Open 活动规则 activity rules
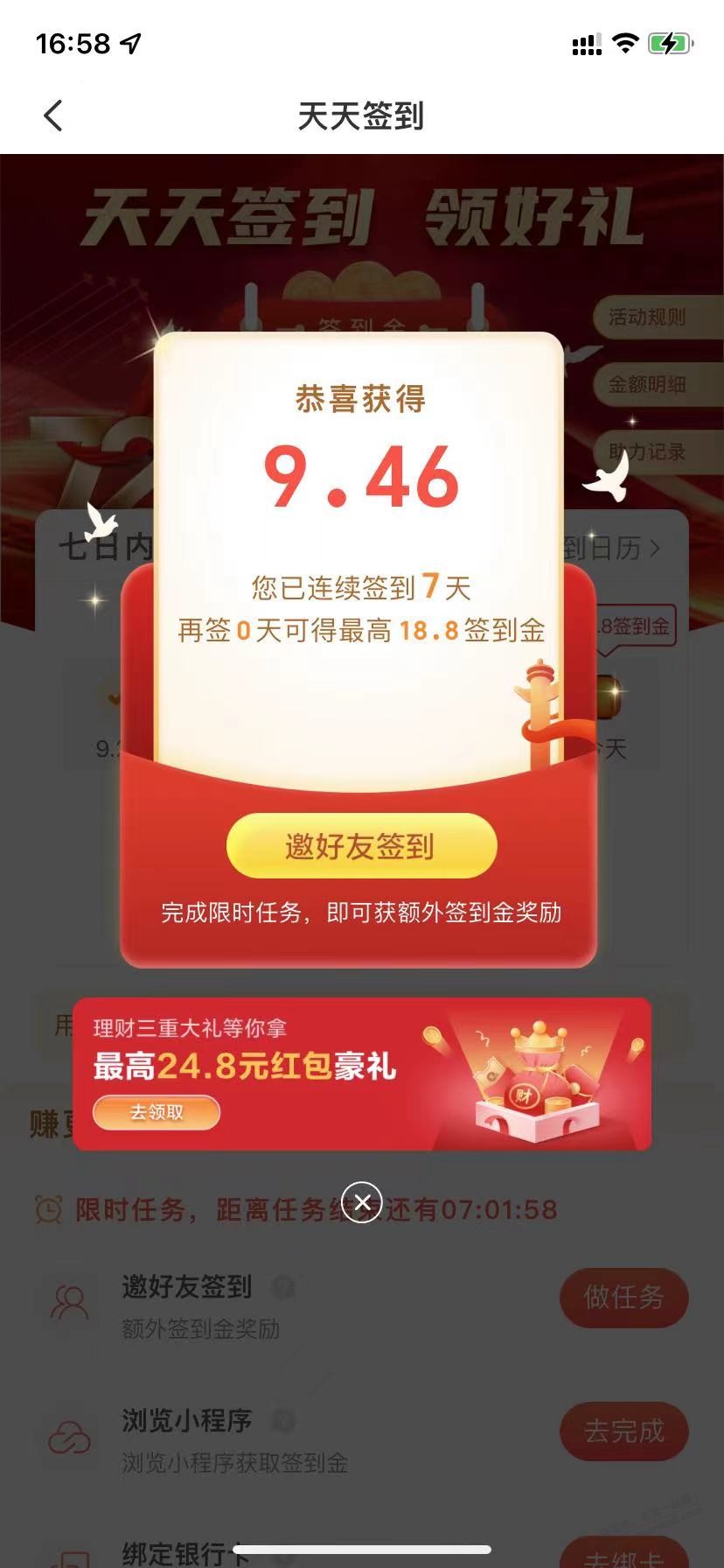Image resolution: width=724 pixels, height=1568 pixels. tap(649, 317)
